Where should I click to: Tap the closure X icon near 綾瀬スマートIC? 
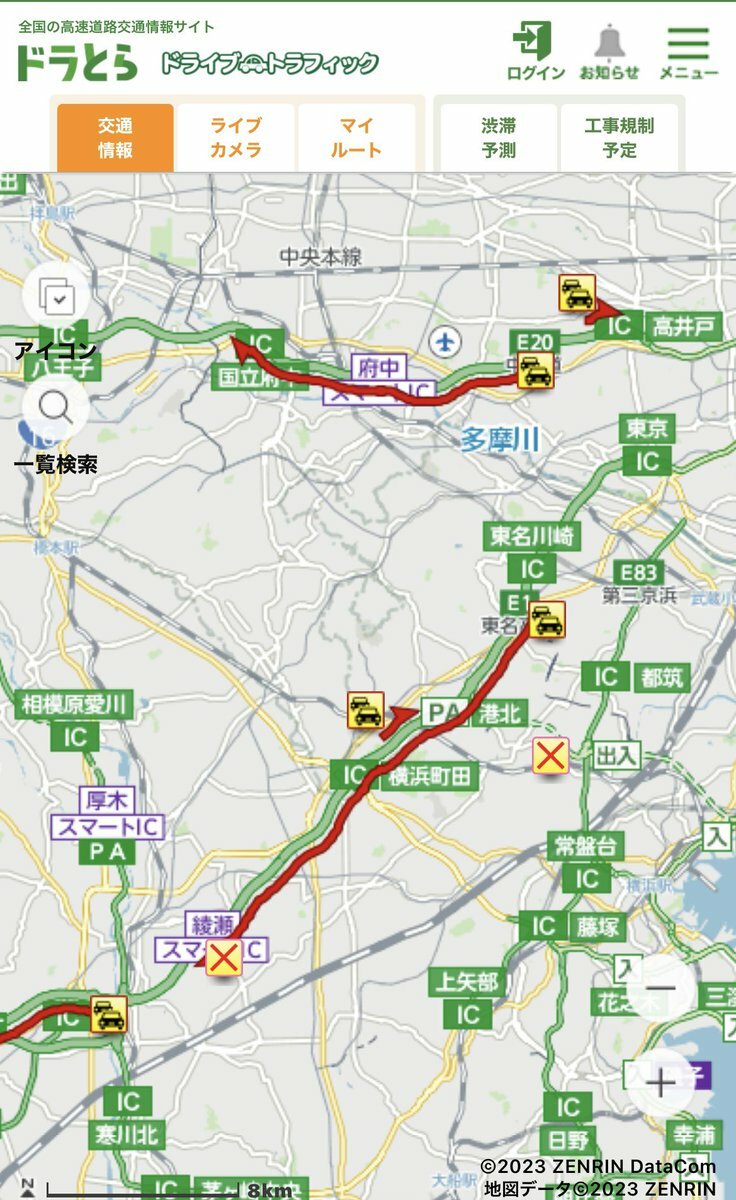tap(224, 959)
